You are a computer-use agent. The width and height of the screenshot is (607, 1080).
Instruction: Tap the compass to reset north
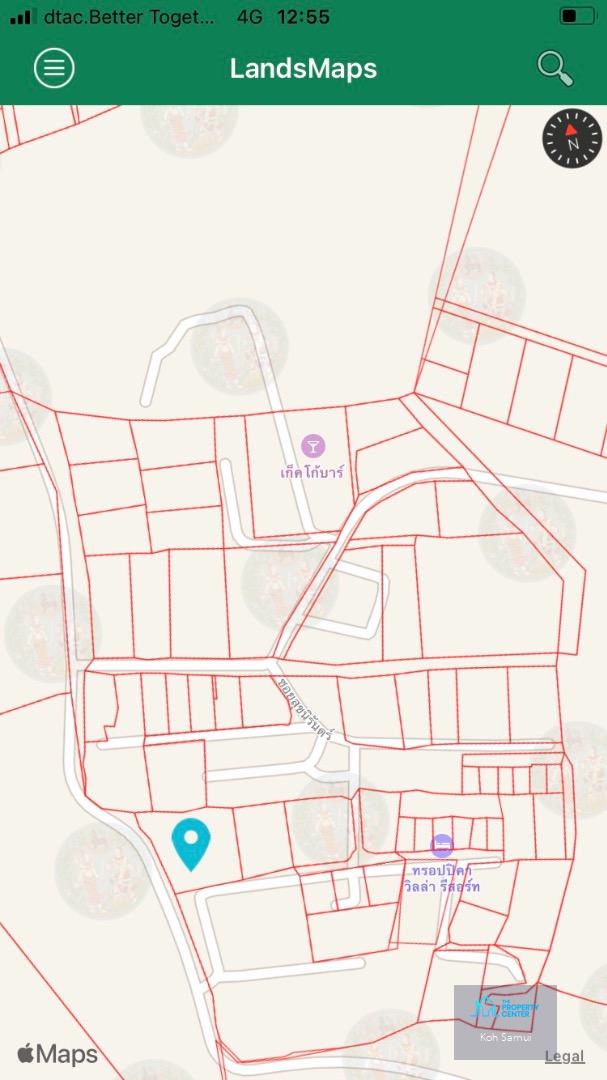[x=572, y=140]
